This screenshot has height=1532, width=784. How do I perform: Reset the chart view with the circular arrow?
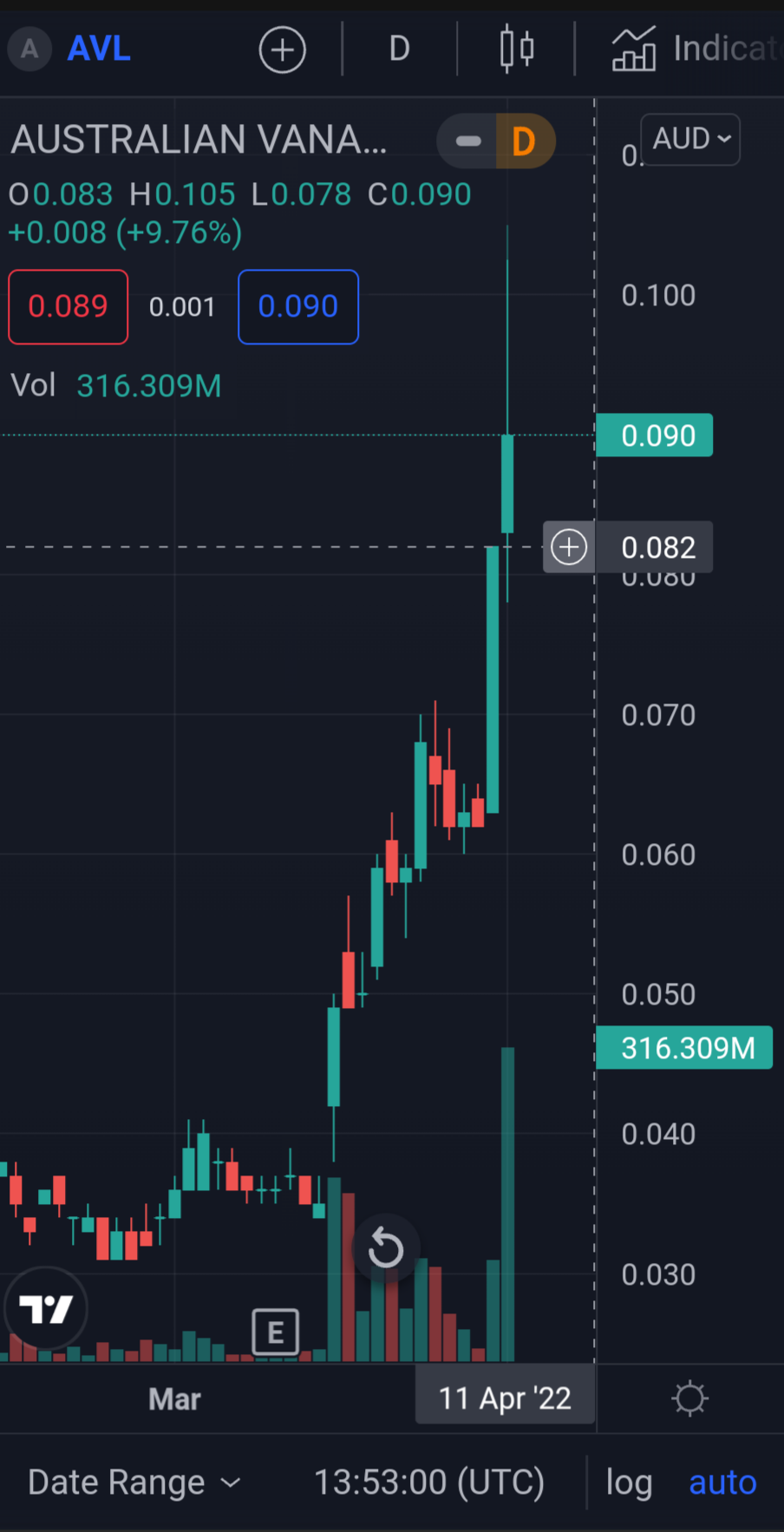[386, 1248]
